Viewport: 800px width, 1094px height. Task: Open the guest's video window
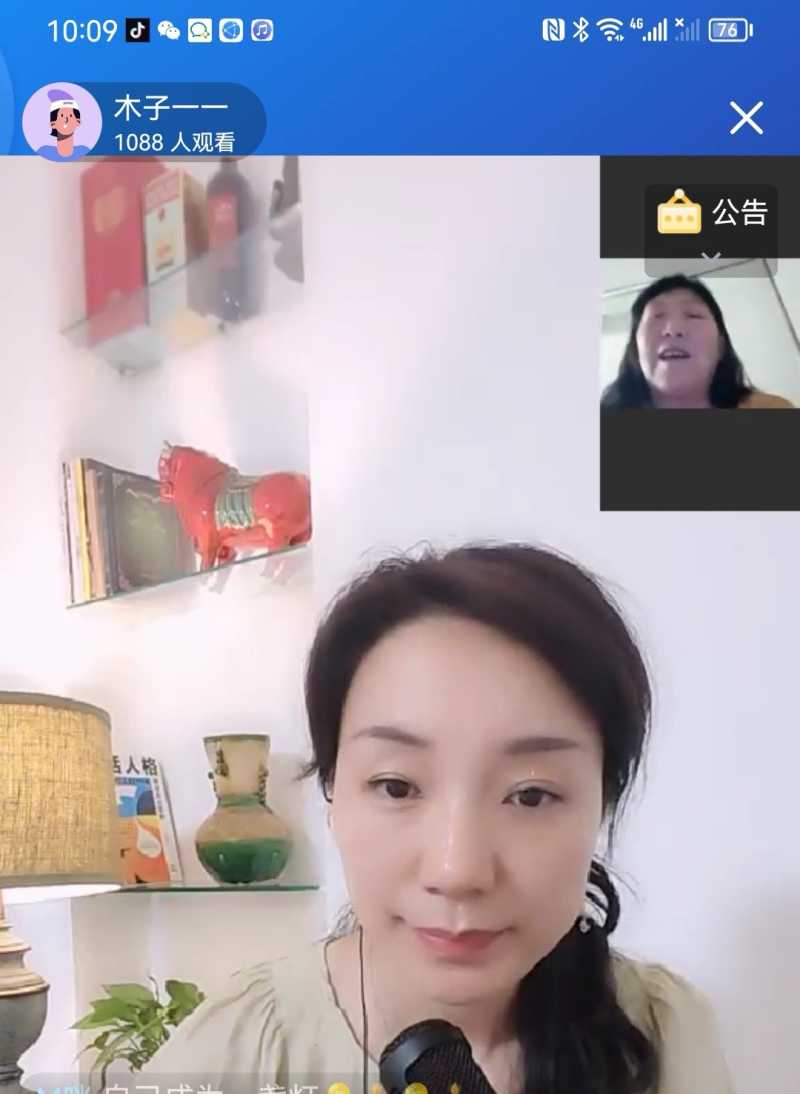[x=699, y=340]
